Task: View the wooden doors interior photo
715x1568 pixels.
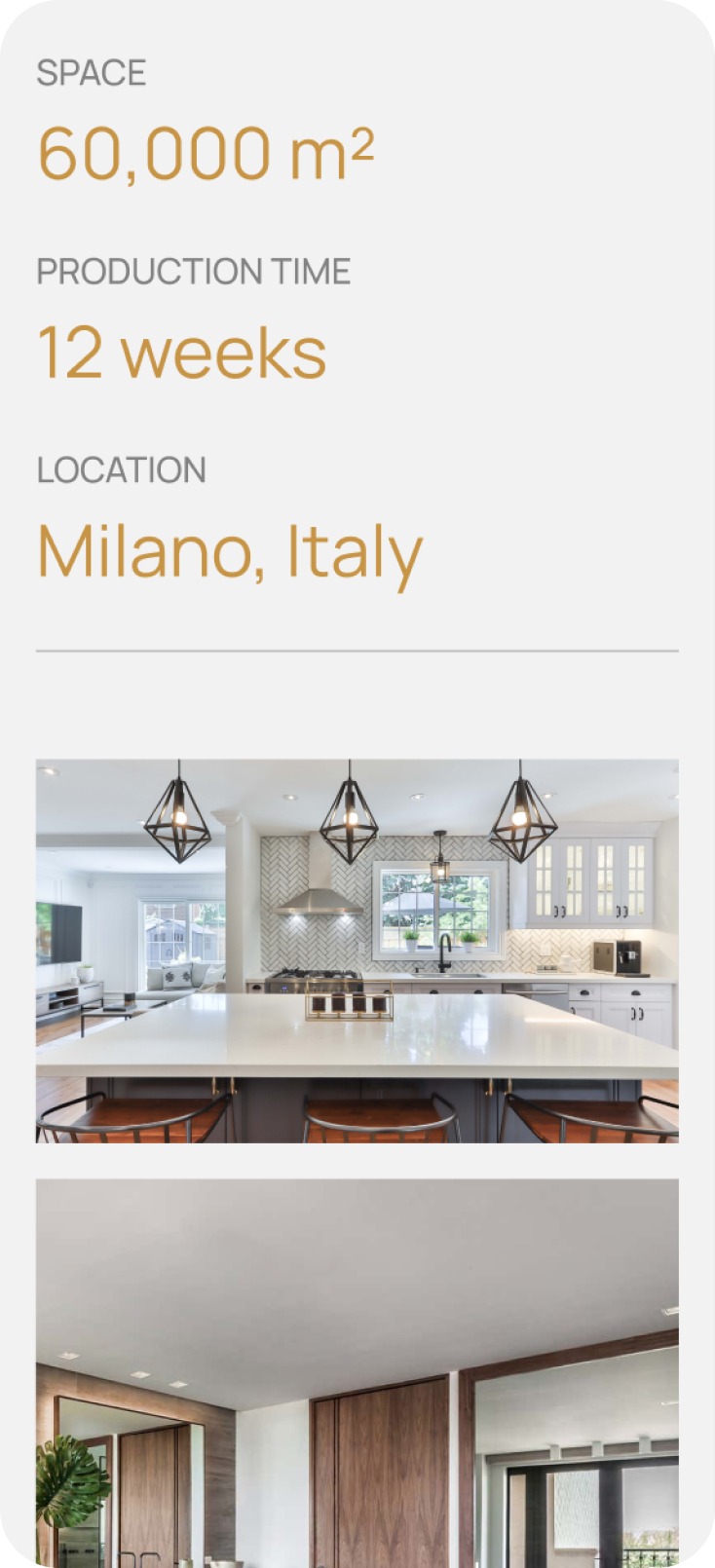Action: click(x=357, y=1371)
